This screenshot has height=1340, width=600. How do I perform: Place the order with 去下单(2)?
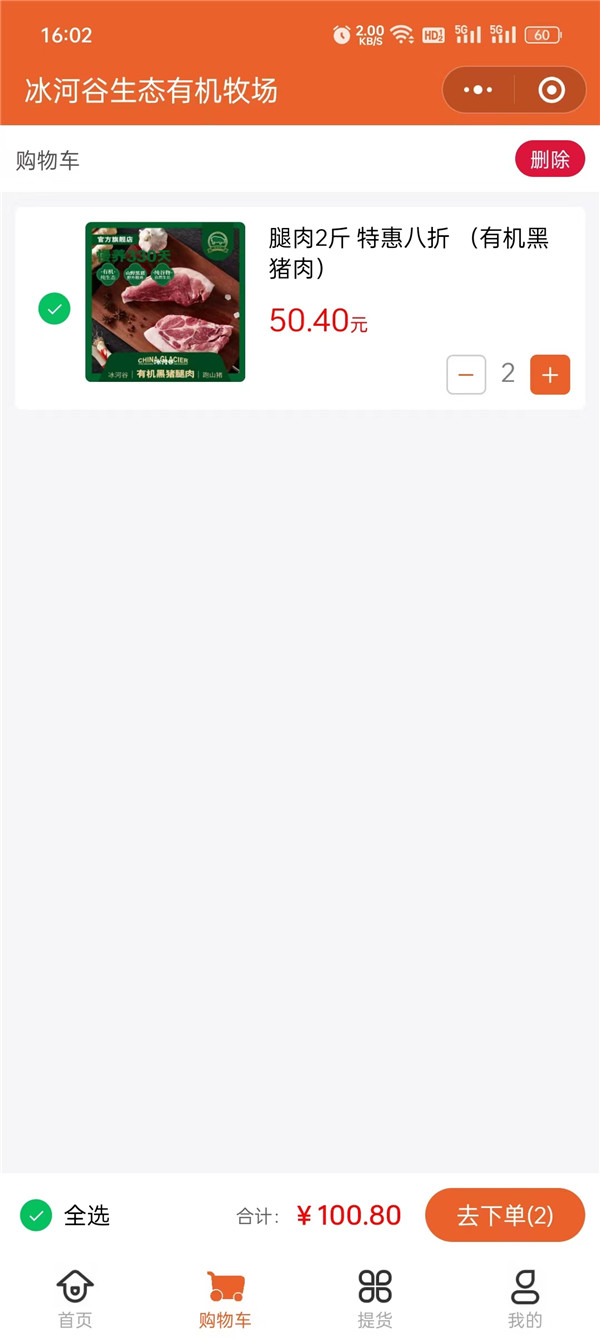pyautogui.click(x=505, y=1216)
